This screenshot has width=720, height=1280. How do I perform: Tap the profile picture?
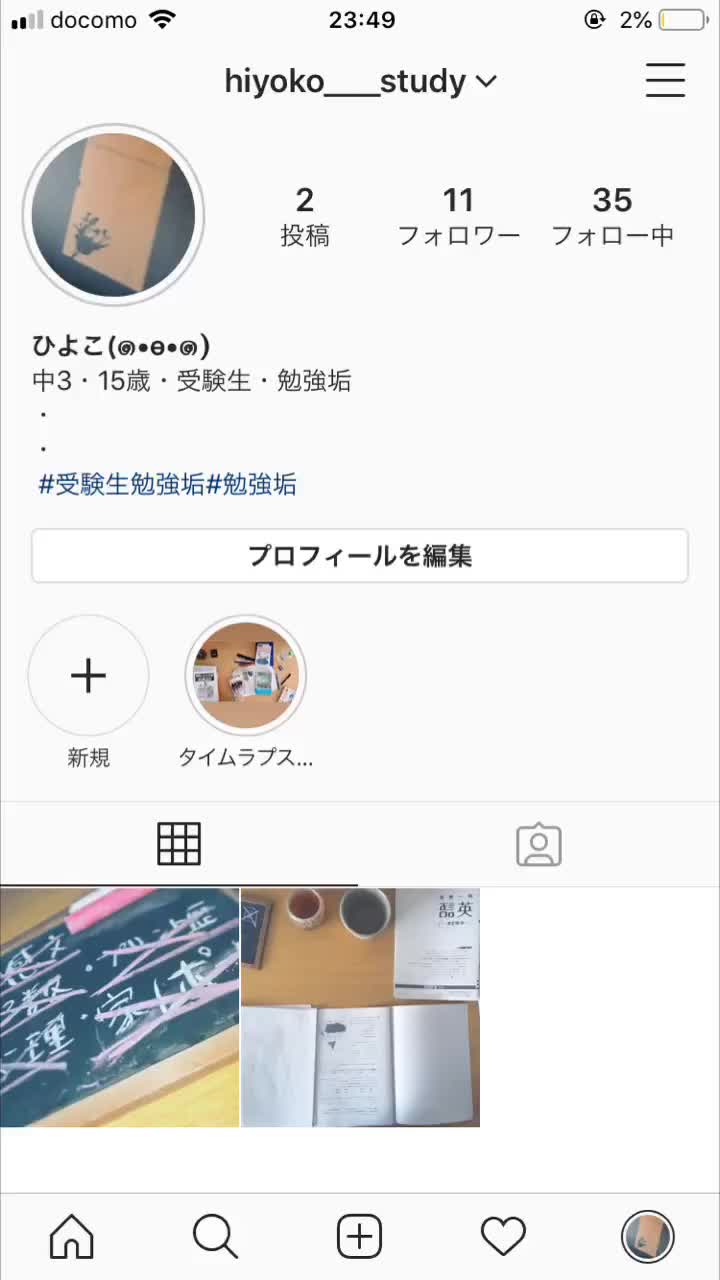[x=113, y=215]
